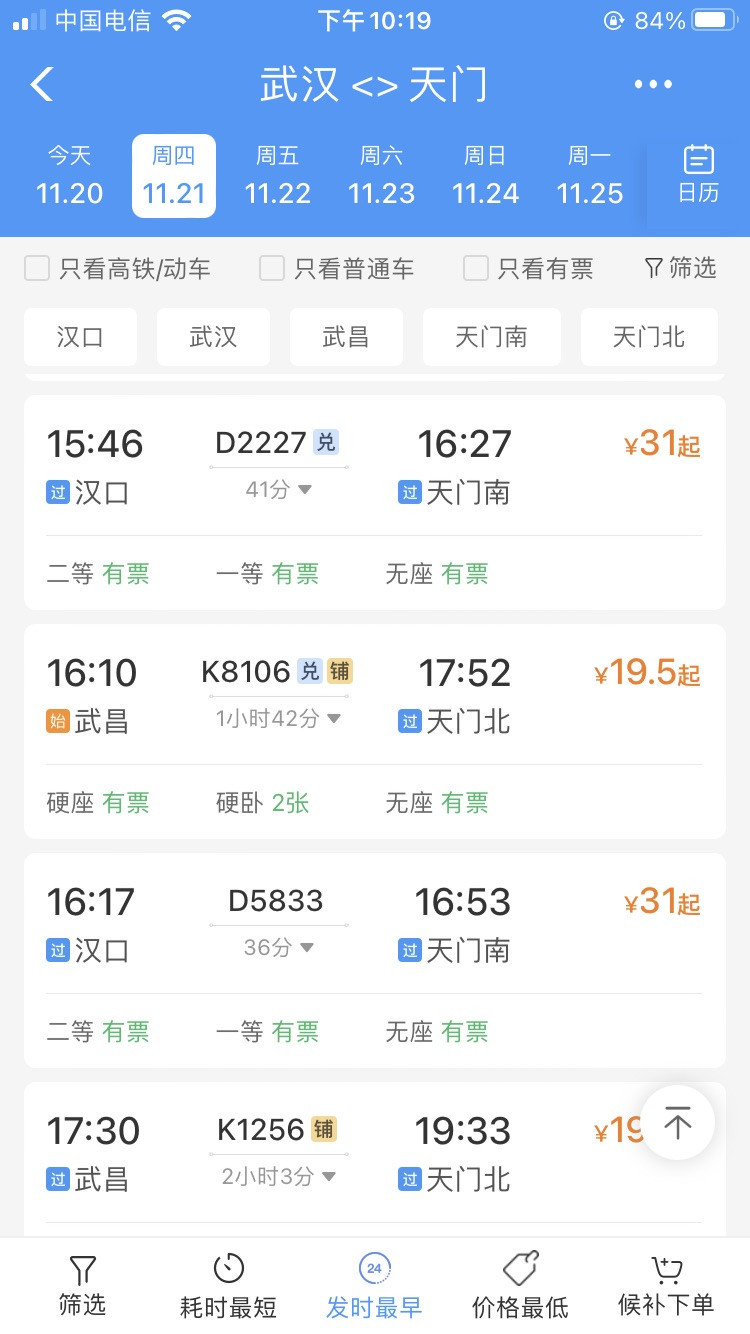Sort by 耗时最短 shortest duration

point(228,1287)
